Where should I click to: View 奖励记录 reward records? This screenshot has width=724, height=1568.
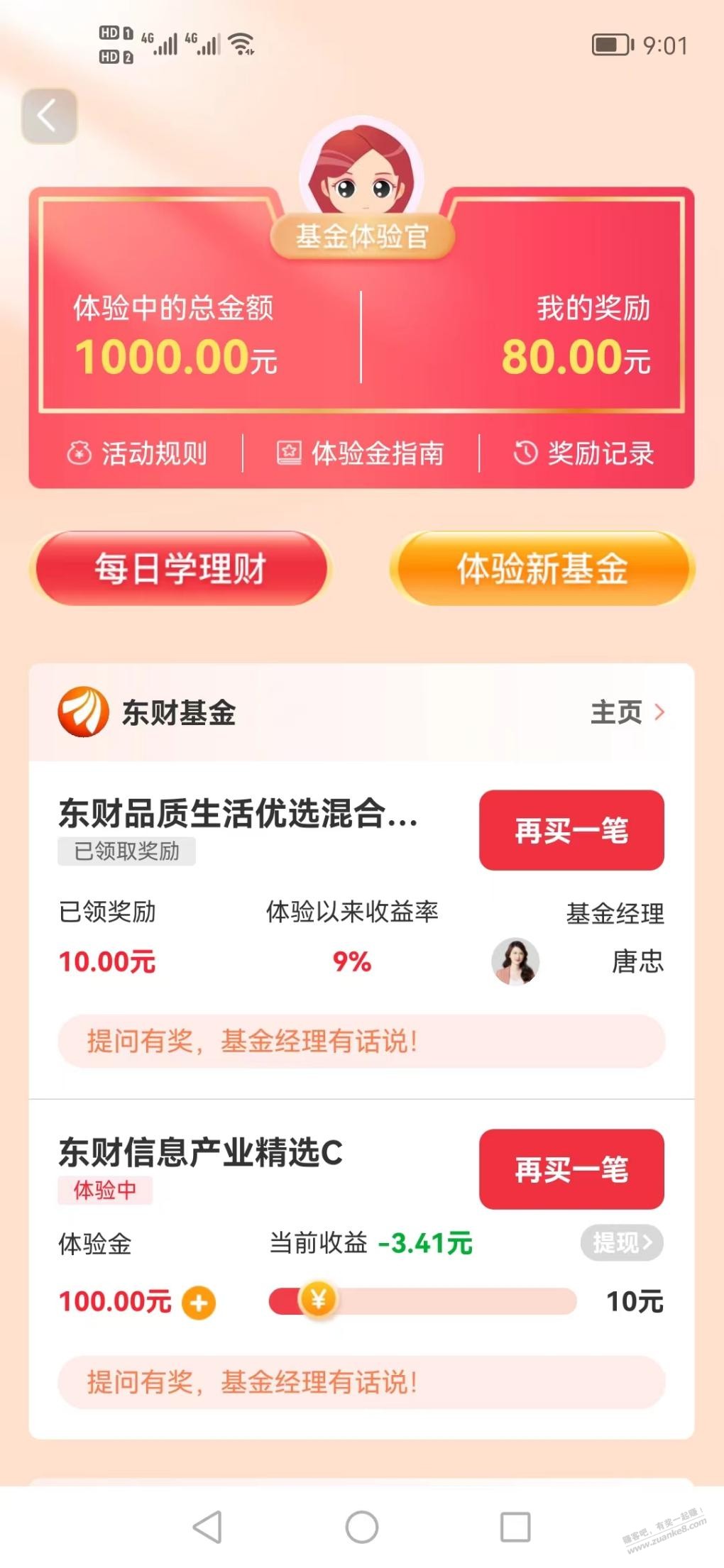click(583, 453)
